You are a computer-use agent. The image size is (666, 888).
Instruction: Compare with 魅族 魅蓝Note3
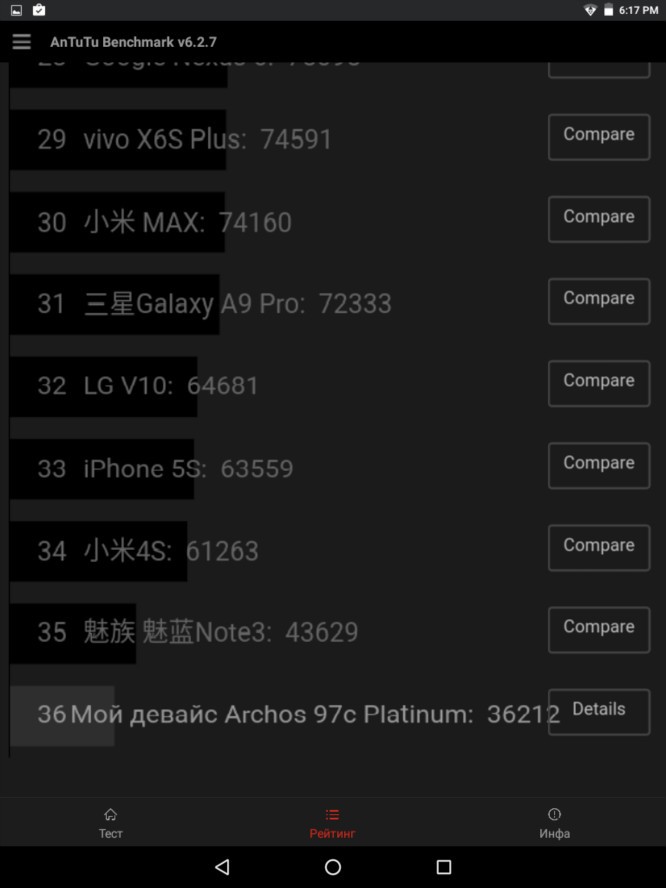click(x=598, y=629)
